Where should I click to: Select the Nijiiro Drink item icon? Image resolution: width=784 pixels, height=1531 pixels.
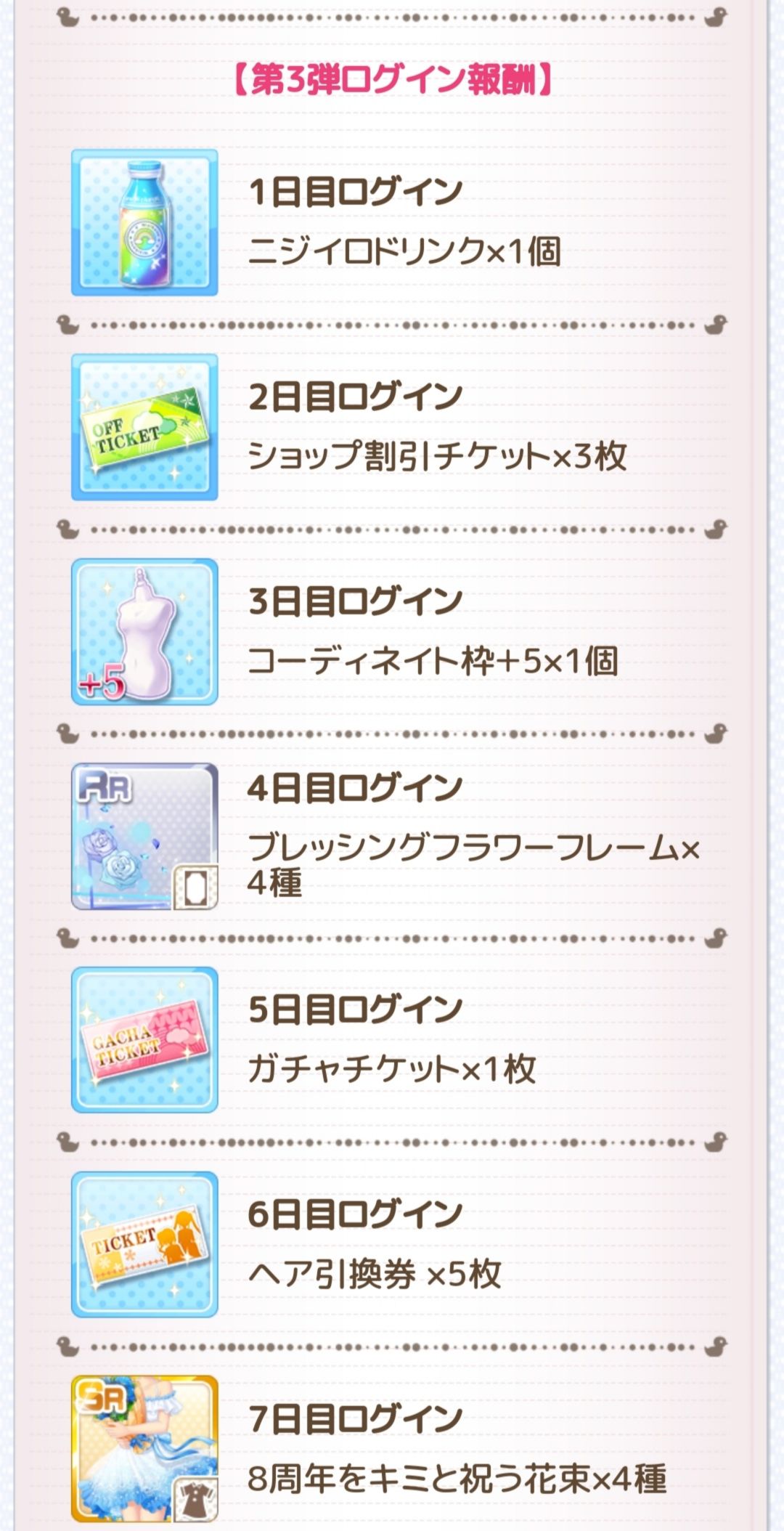(145, 222)
